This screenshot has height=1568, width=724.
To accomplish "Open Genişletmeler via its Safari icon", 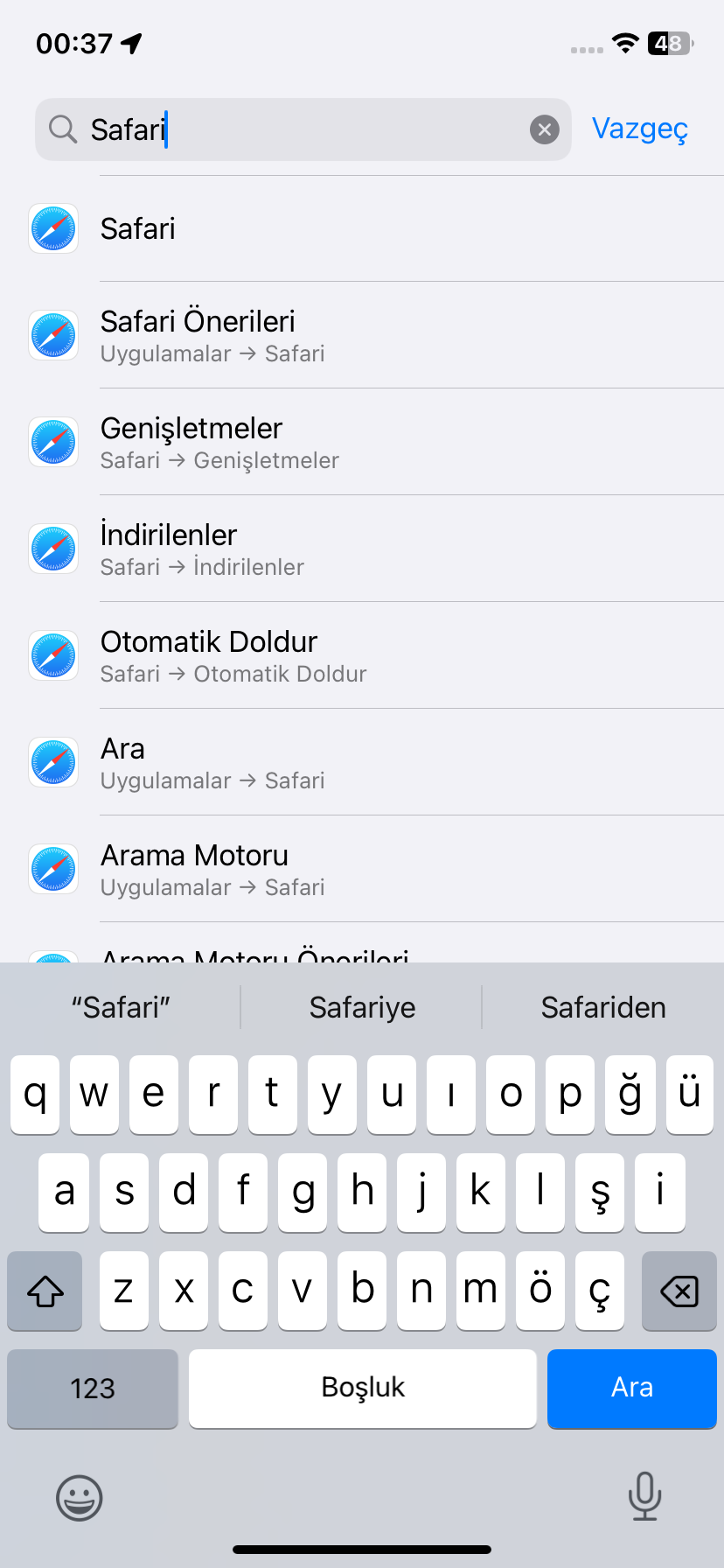I will click(x=52, y=442).
